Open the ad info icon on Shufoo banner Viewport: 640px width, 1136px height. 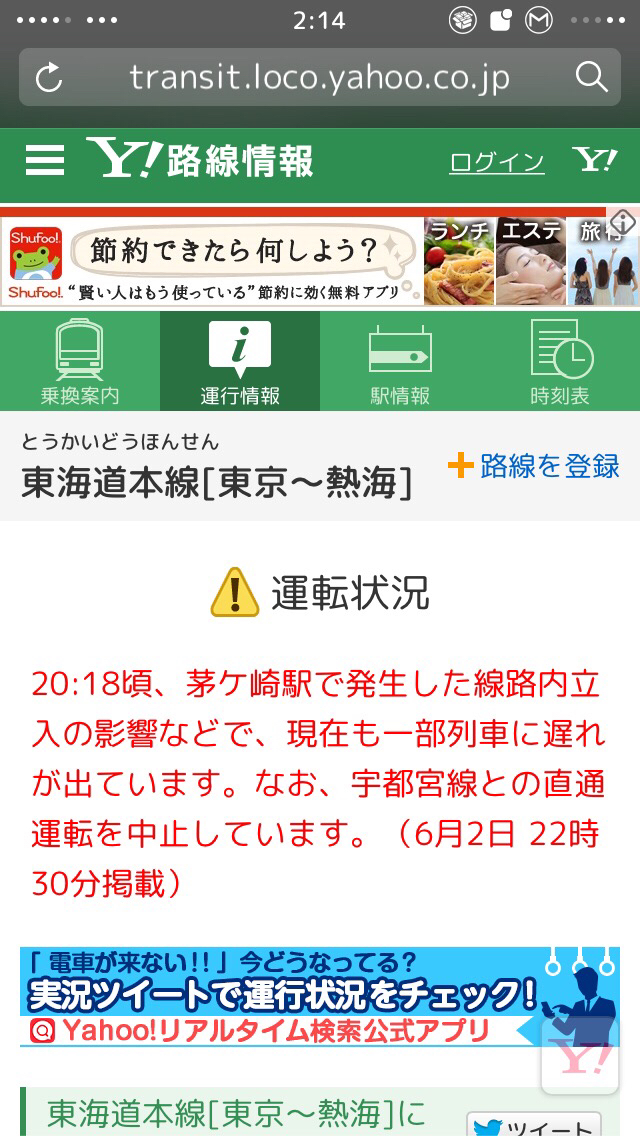623,223
